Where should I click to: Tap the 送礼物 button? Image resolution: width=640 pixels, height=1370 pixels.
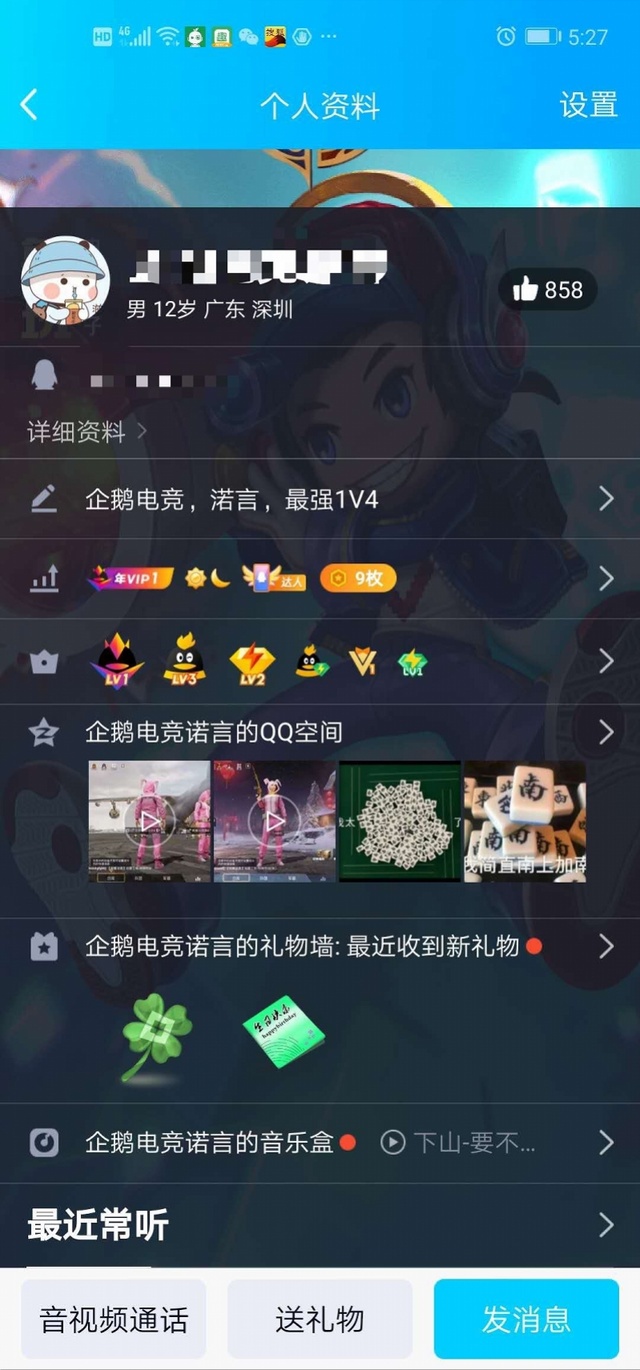(x=320, y=1319)
